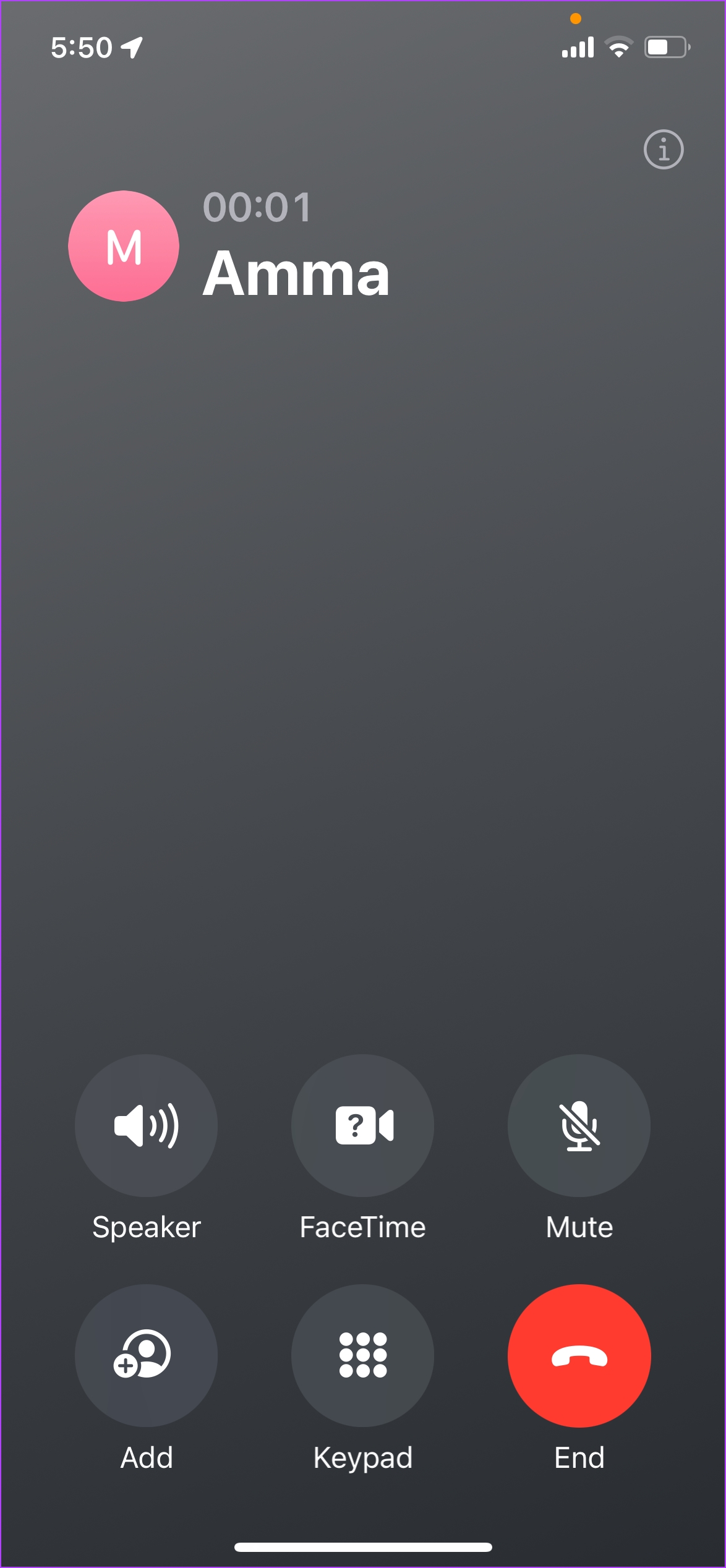This screenshot has width=726, height=1568.
Task: Open the call info icon
Action: click(664, 149)
